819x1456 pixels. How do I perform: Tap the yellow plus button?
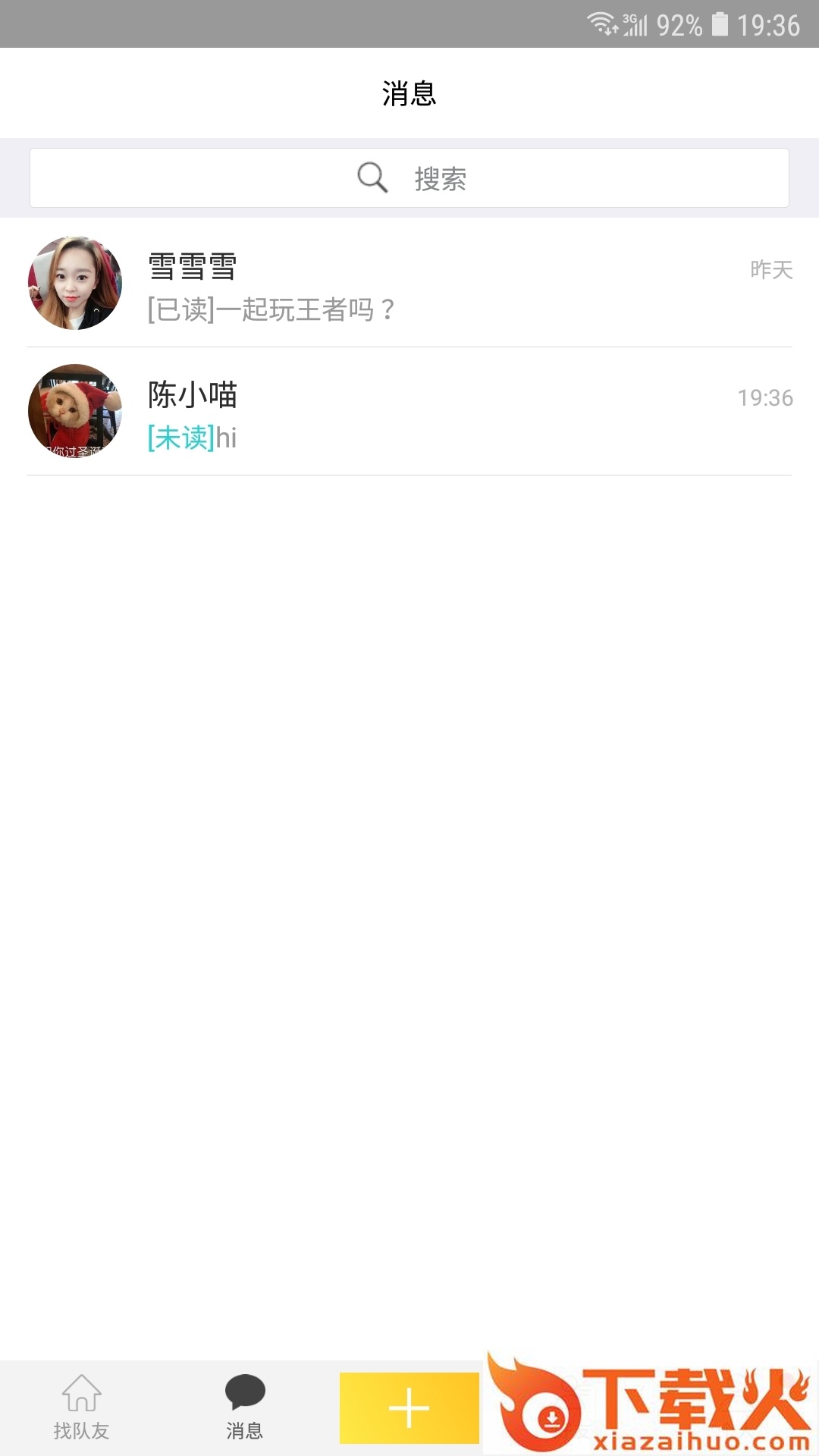pos(409,1407)
